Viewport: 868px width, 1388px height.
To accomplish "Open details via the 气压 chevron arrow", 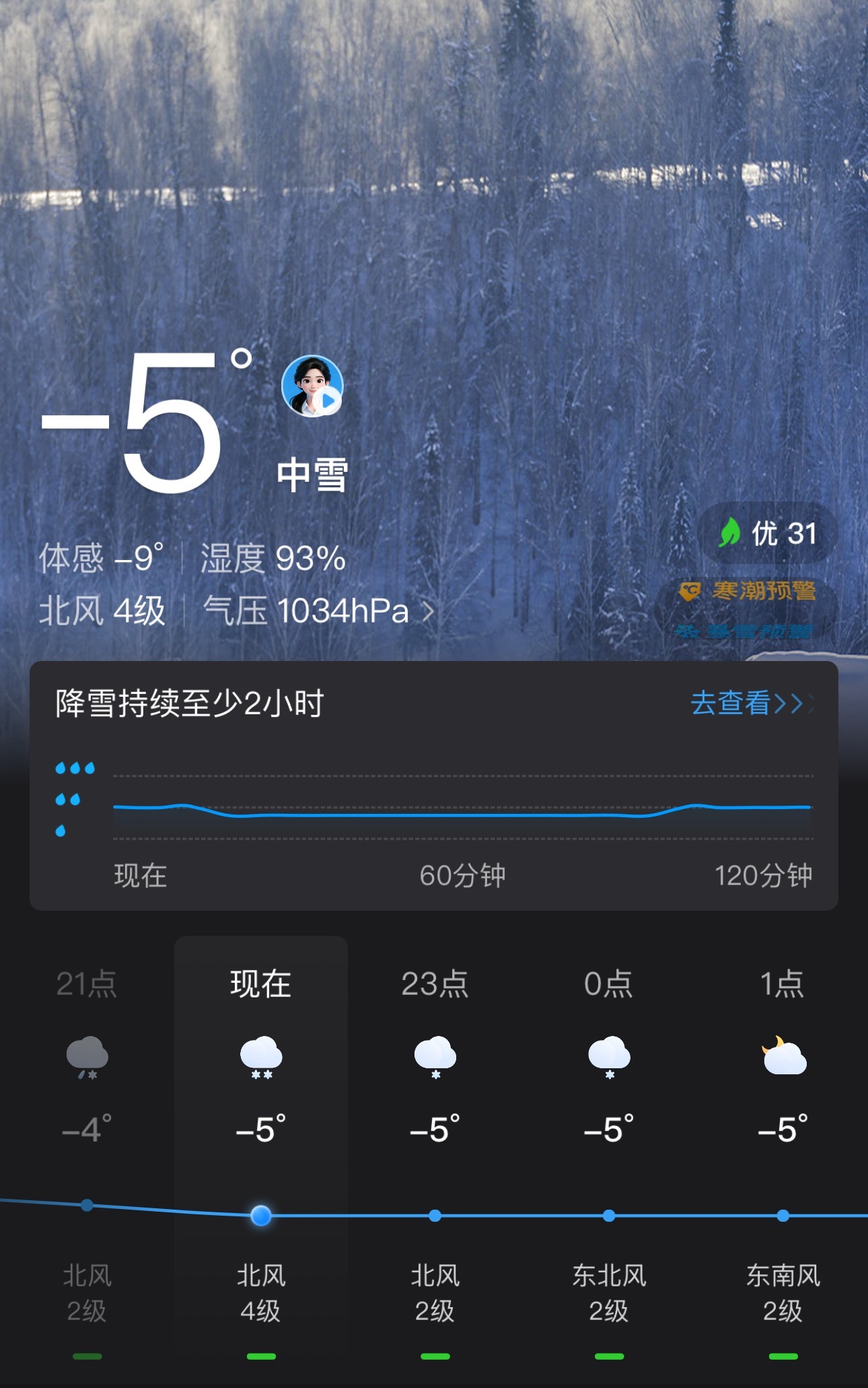I will coord(429,611).
